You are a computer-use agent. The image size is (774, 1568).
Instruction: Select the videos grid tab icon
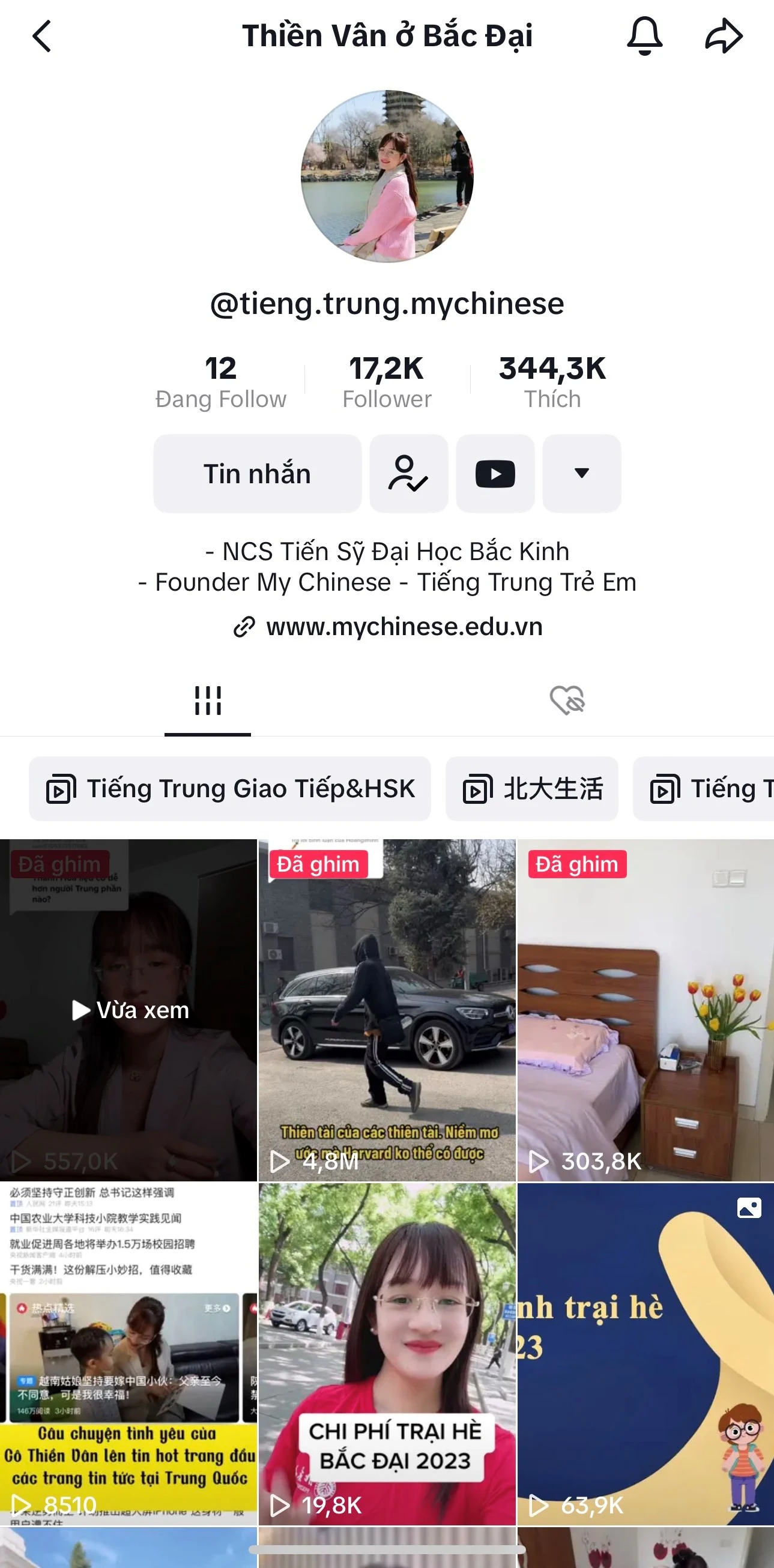(x=207, y=701)
